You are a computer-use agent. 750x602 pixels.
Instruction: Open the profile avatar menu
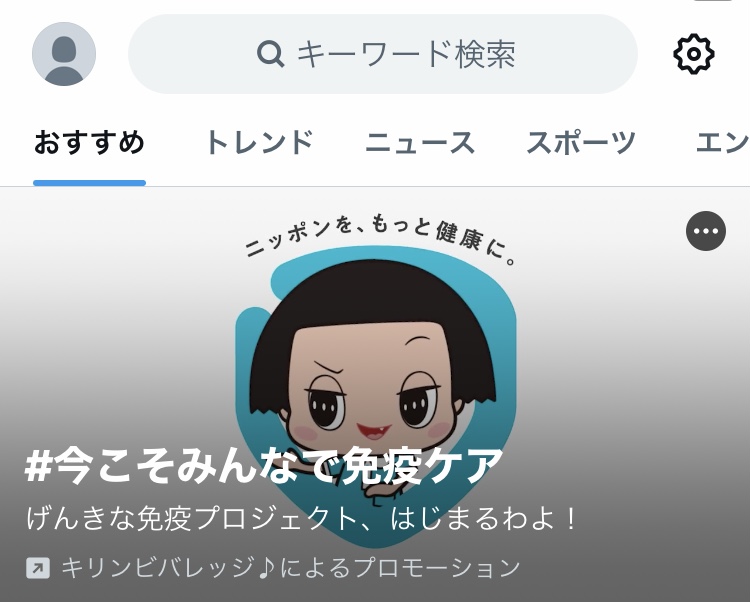pyautogui.click(x=64, y=54)
